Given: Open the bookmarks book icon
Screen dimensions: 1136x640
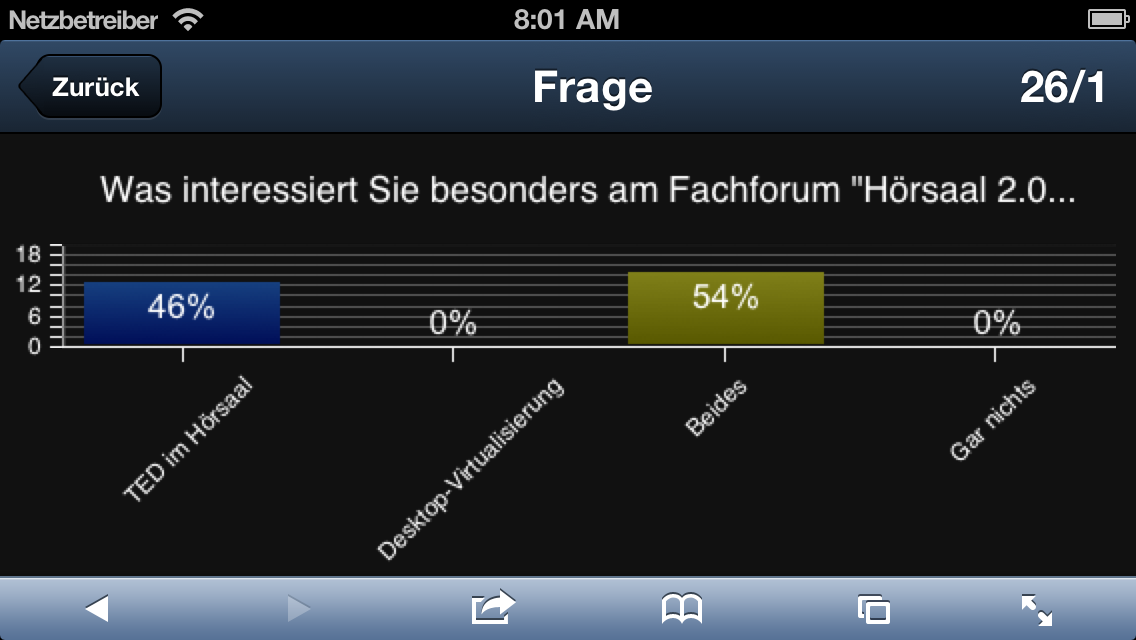Looking at the screenshot, I should (x=682, y=608).
